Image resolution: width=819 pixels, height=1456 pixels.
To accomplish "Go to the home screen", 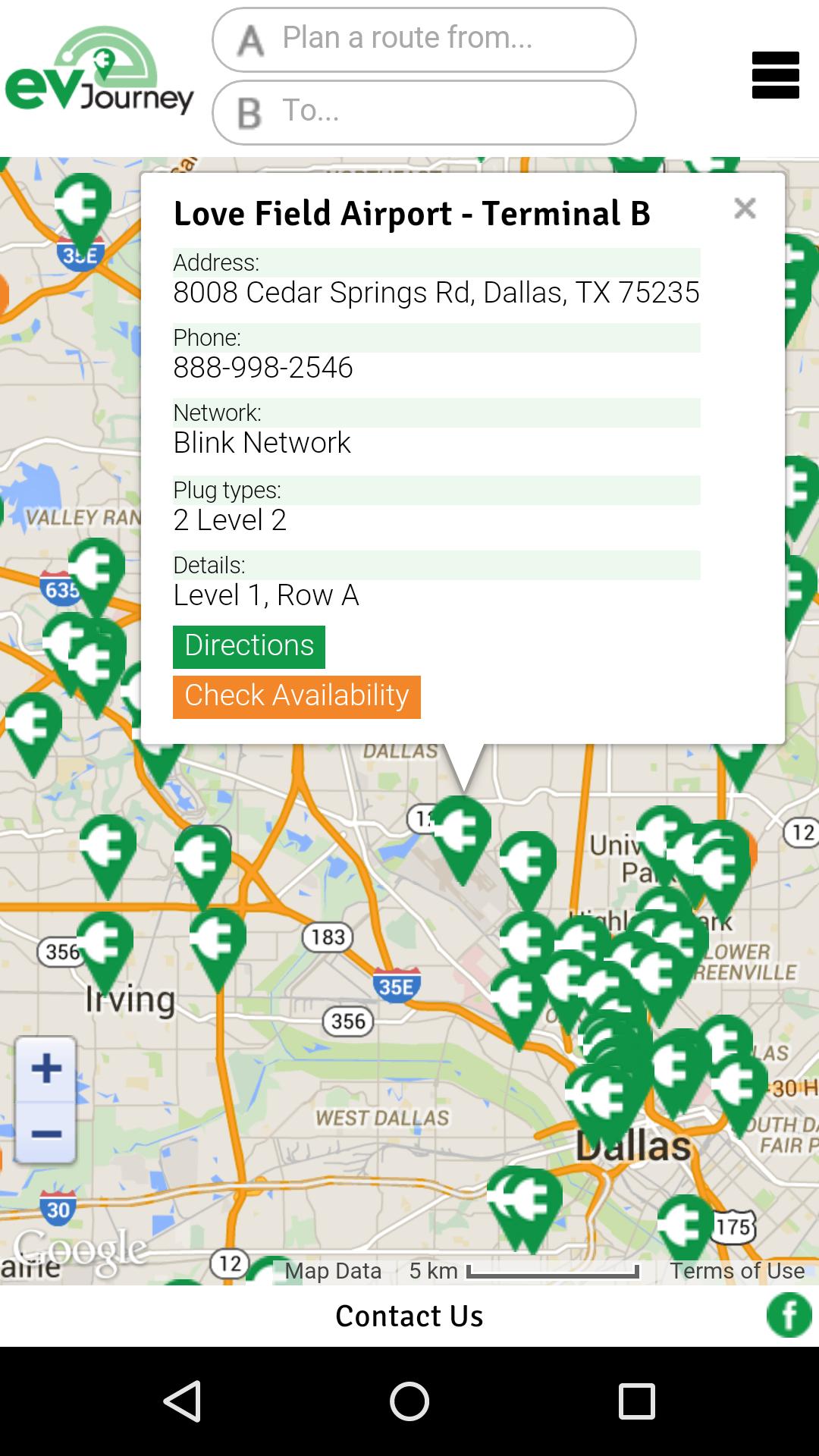I will point(409,1401).
